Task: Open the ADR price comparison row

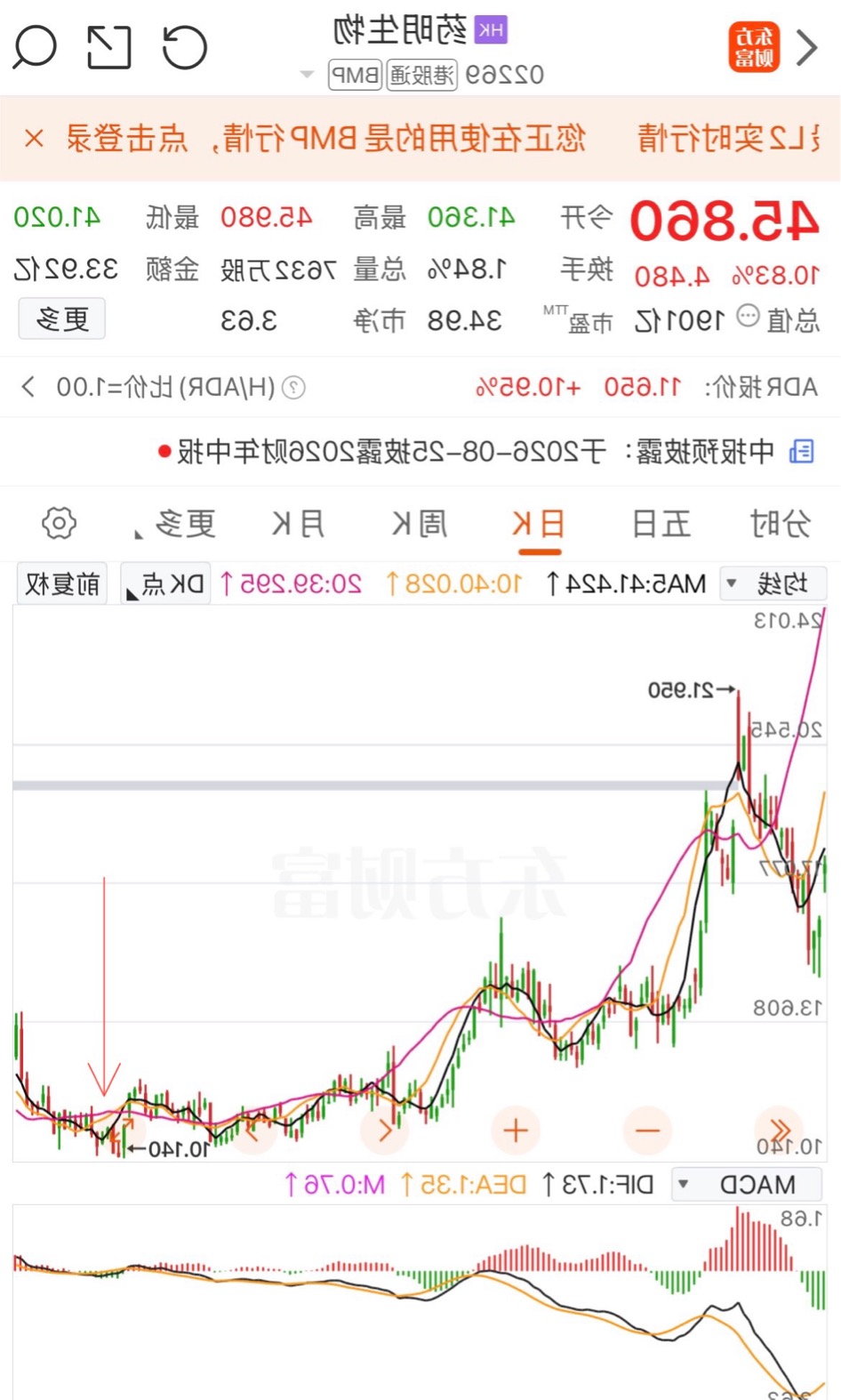Action: 420,387
